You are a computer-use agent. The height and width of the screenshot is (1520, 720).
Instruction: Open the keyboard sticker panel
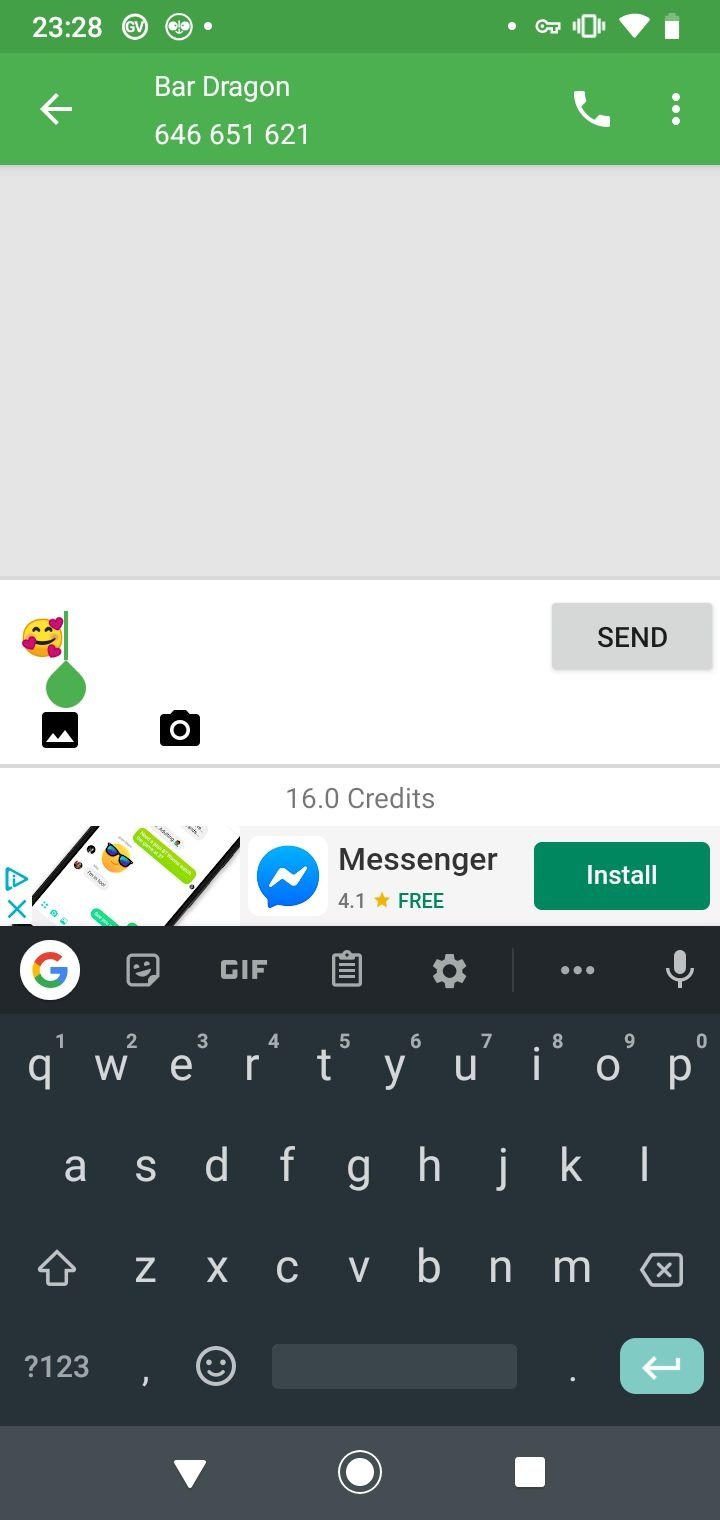143,969
